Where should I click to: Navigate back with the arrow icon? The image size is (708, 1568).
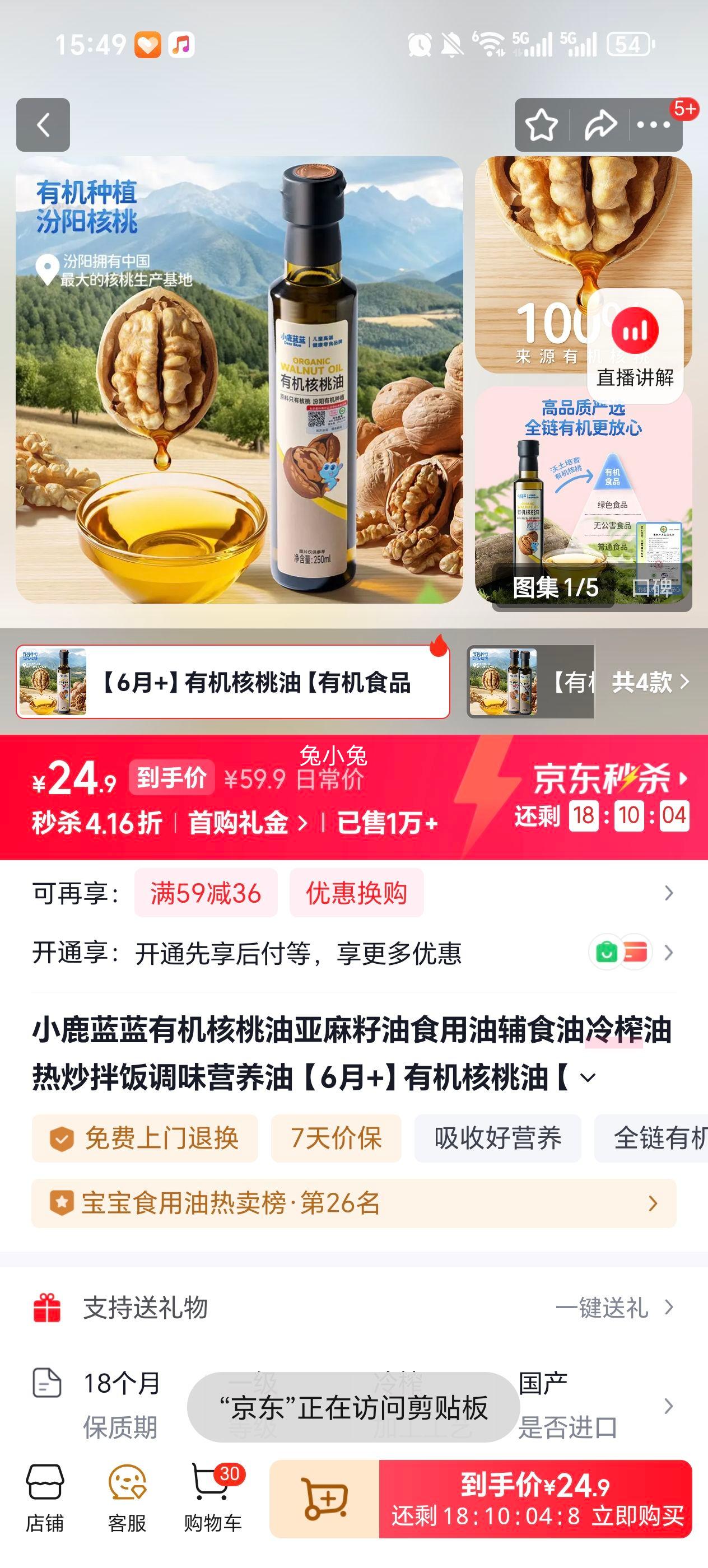point(42,125)
